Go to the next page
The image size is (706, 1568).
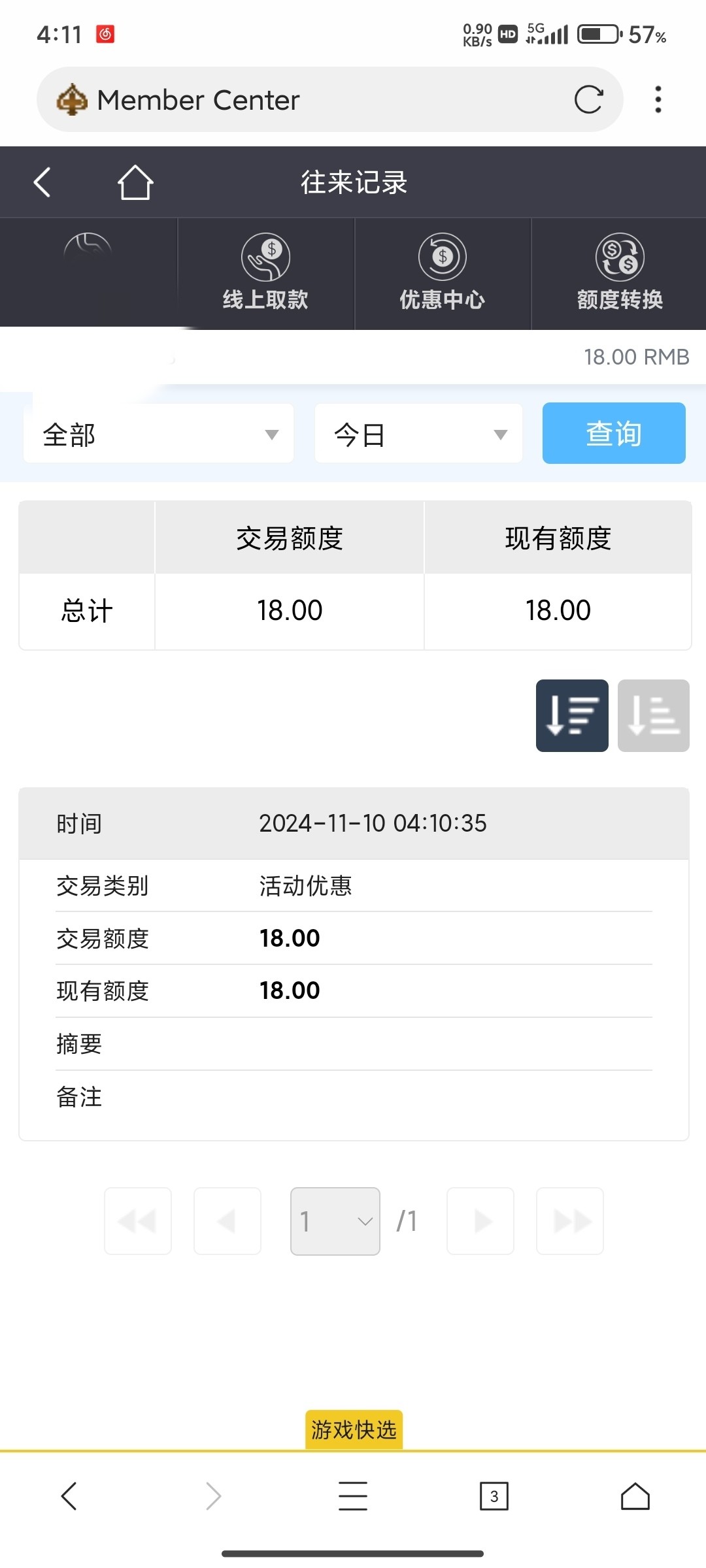480,1220
